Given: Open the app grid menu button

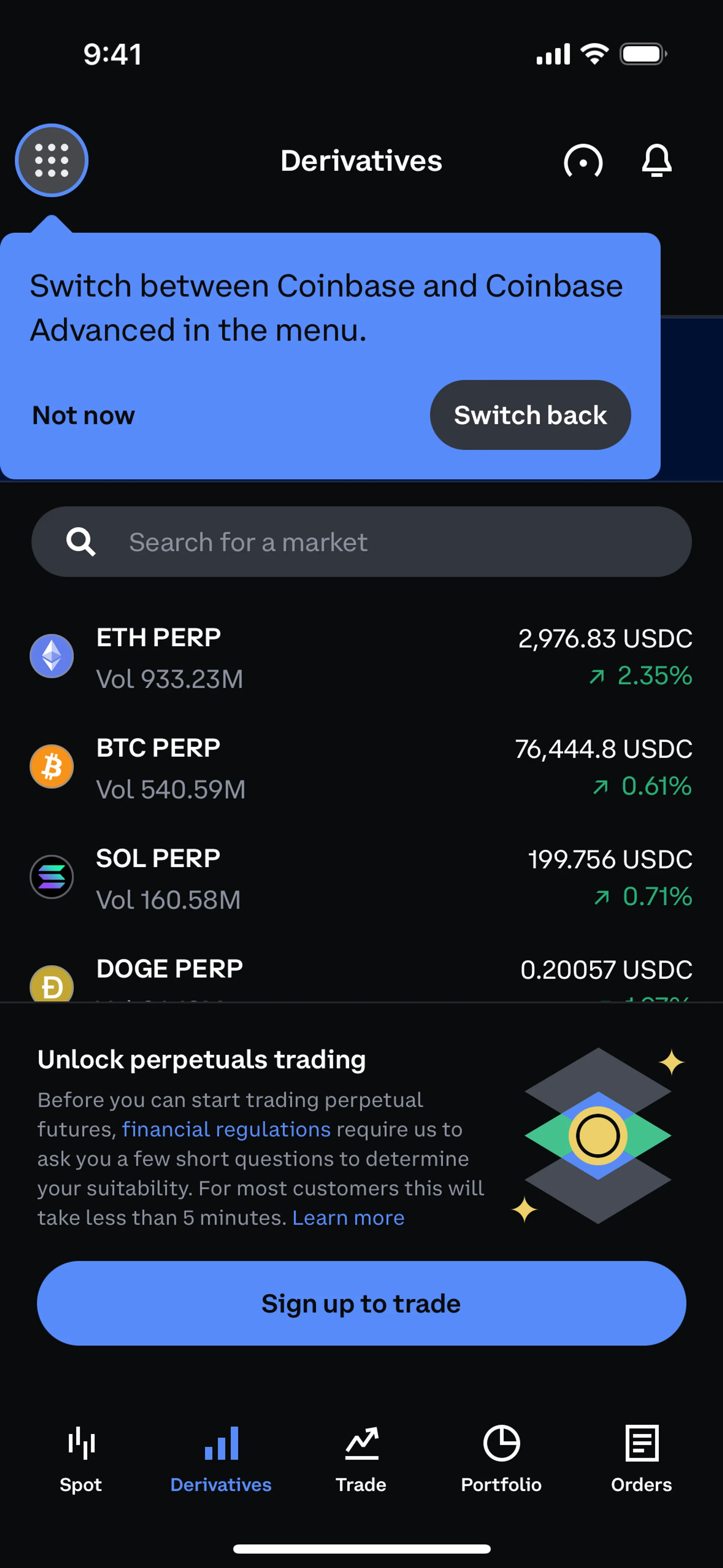Looking at the screenshot, I should pyautogui.click(x=52, y=161).
